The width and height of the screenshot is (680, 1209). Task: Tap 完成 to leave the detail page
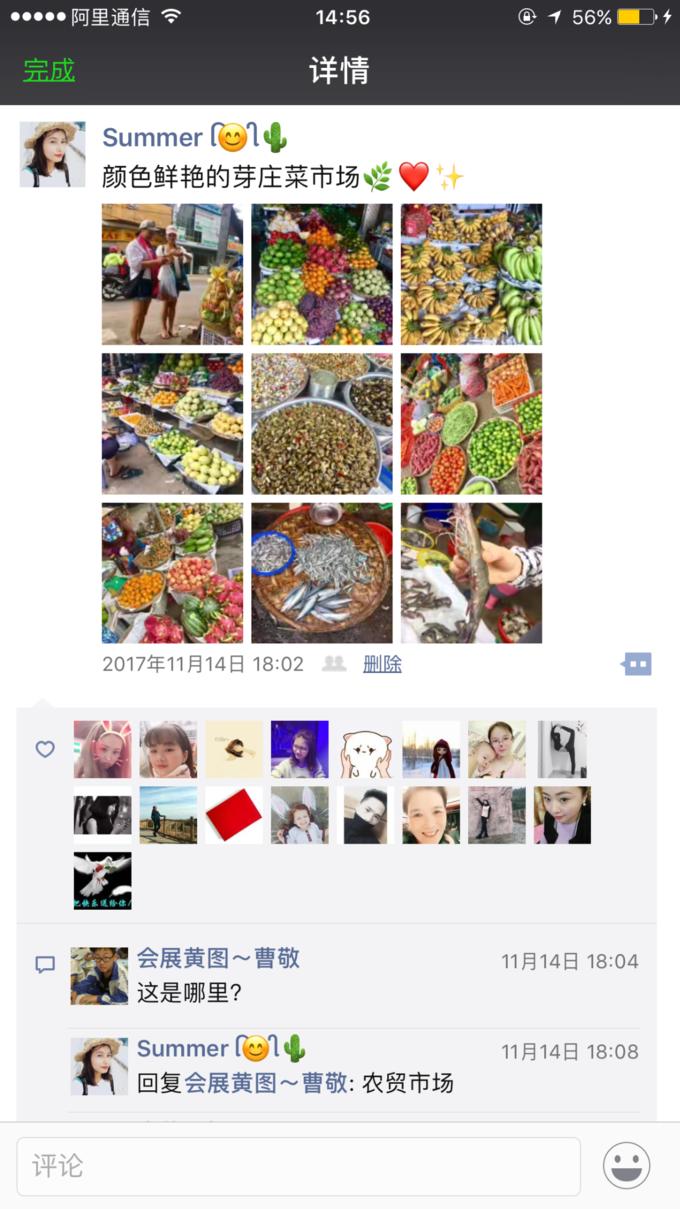tap(49, 70)
